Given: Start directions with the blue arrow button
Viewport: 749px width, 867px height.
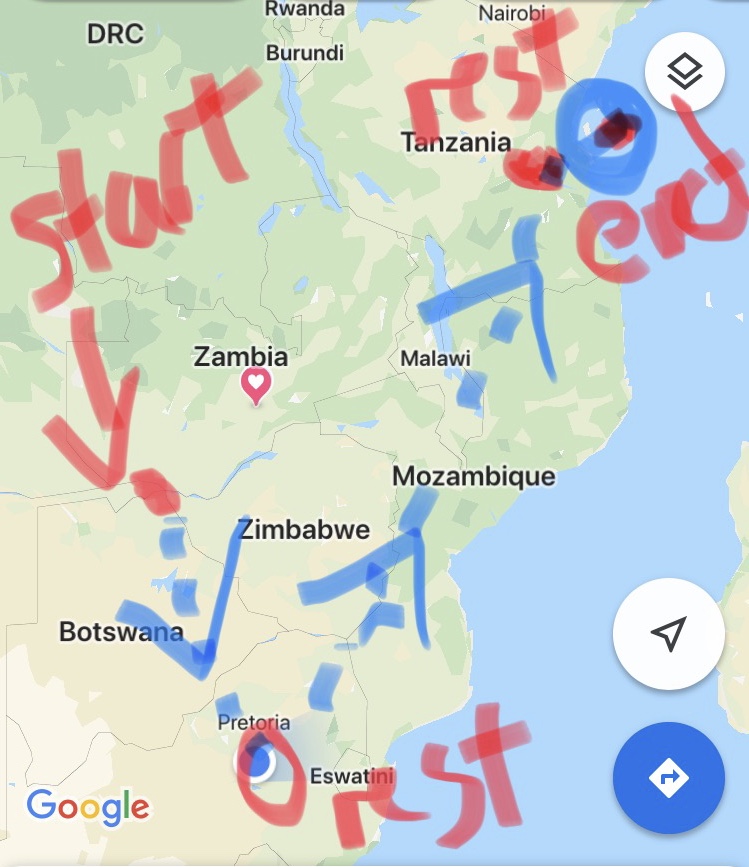Looking at the screenshot, I should (x=668, y=777).
